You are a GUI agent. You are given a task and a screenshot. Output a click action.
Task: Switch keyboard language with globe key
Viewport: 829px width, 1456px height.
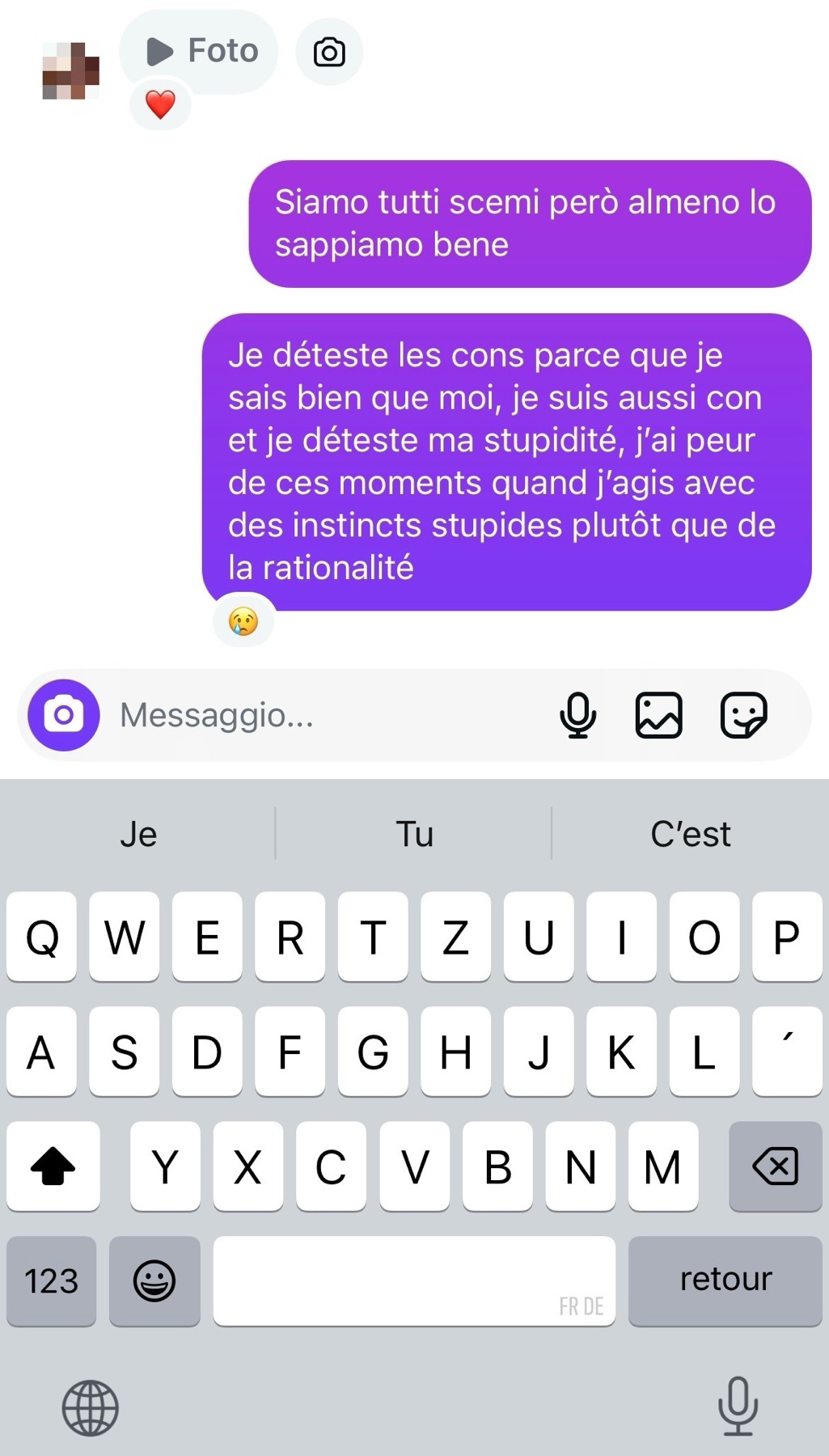click(x=90, y=1407)
